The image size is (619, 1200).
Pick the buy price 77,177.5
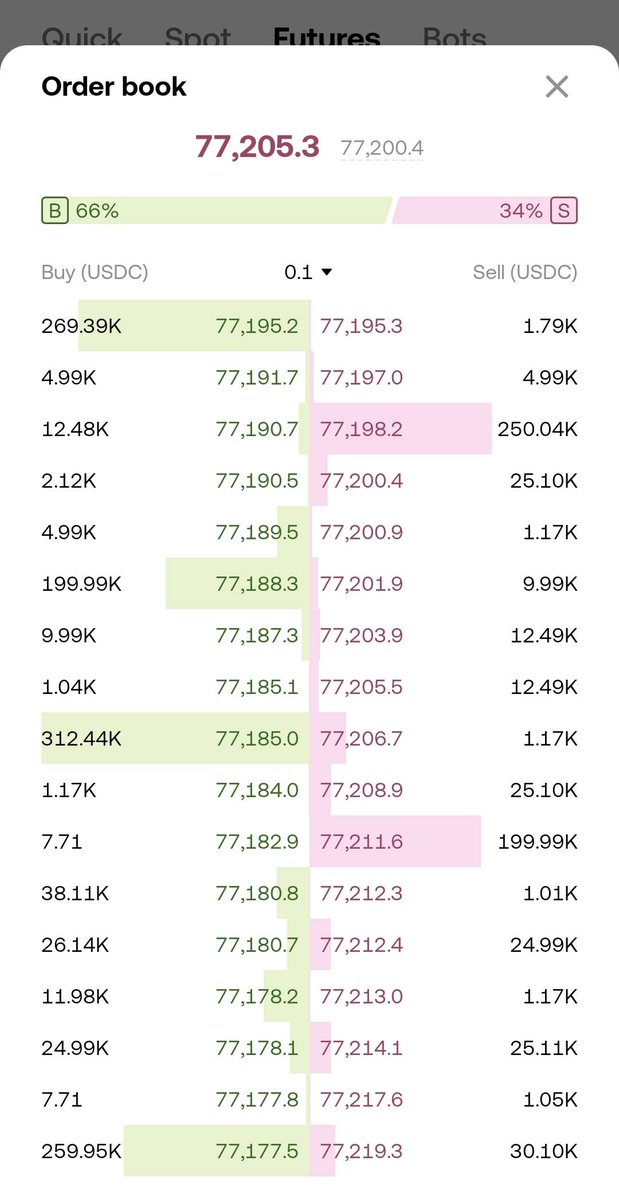(257, 1152)
